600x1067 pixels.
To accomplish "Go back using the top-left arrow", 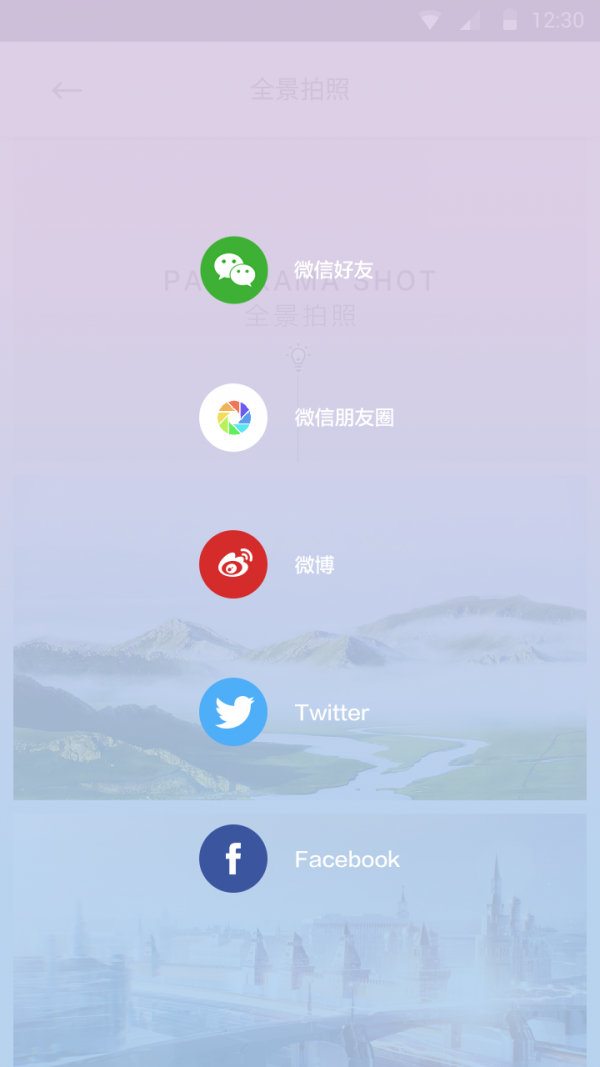I will click(x=66, y=90).
